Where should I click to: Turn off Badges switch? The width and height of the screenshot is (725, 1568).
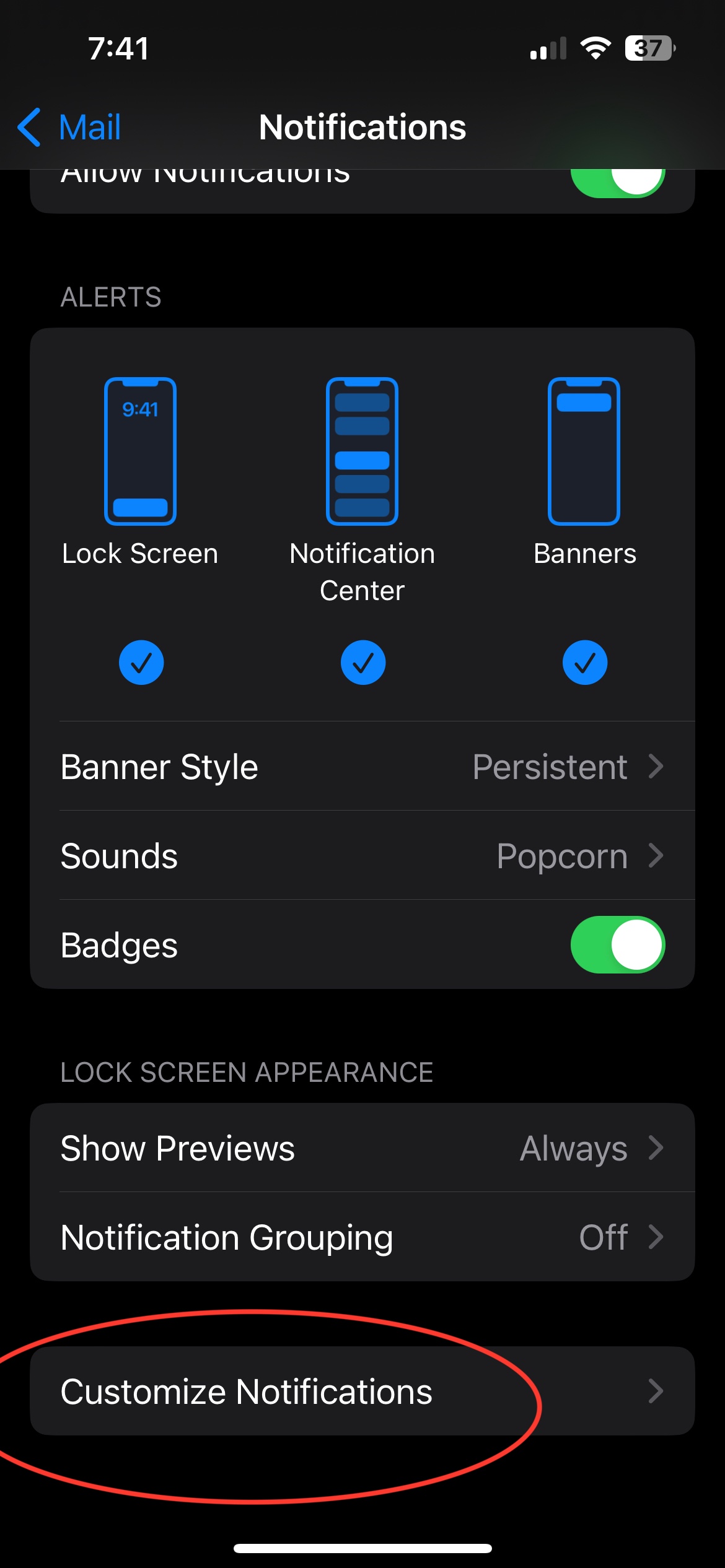click(x=617, y=945)
